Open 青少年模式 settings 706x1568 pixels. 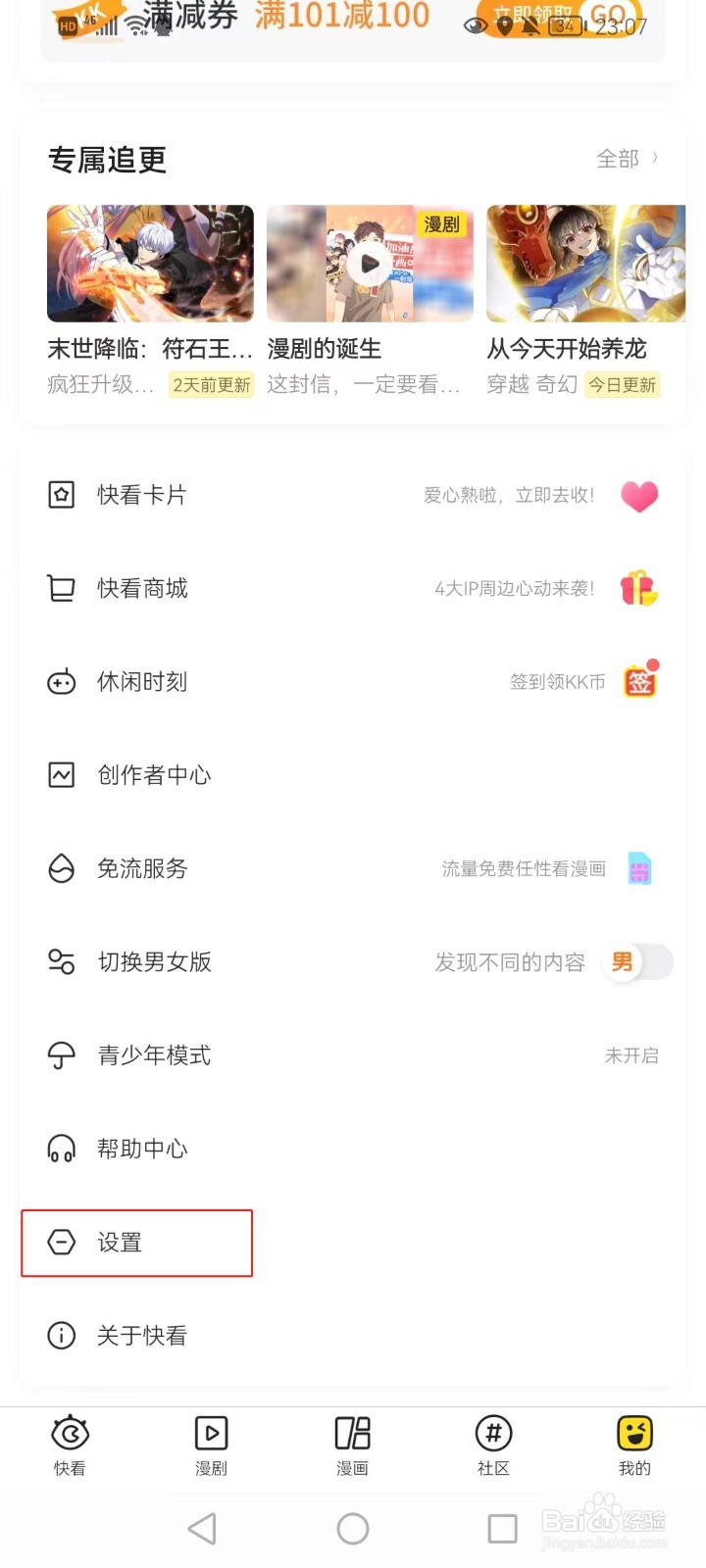(353, 1055)
